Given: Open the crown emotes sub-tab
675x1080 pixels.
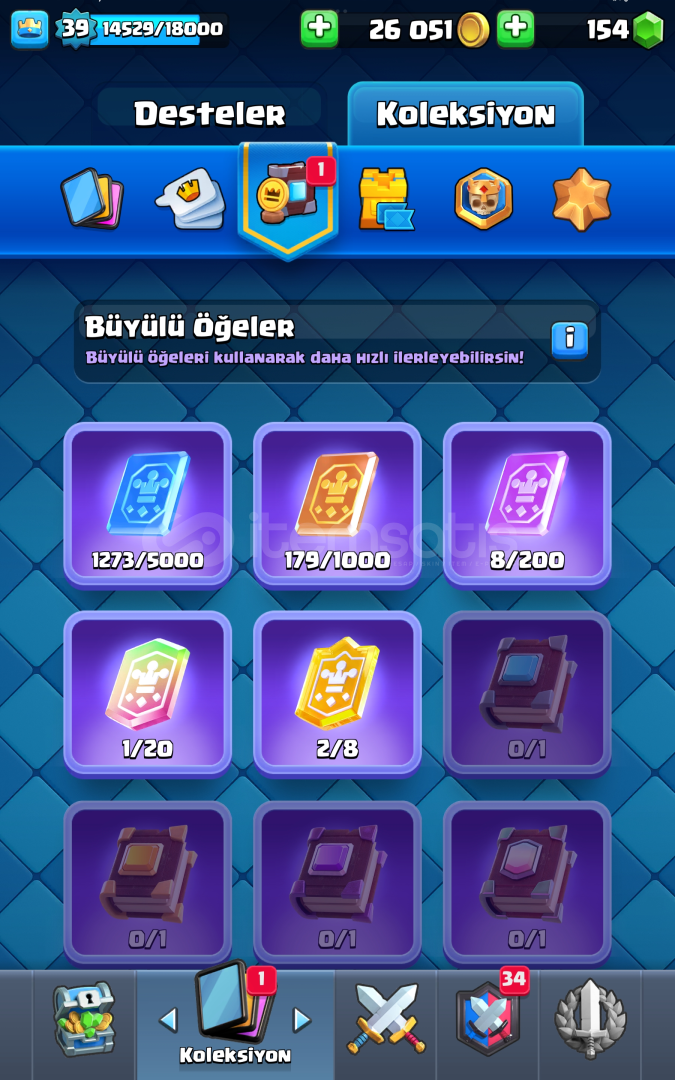Looking at the screenshot, I should (191, 197).
